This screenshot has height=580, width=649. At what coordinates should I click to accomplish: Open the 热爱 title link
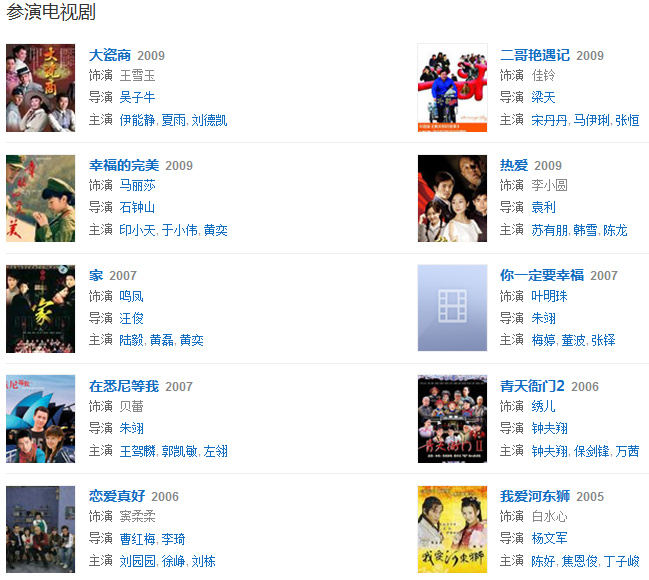(513, 165)
